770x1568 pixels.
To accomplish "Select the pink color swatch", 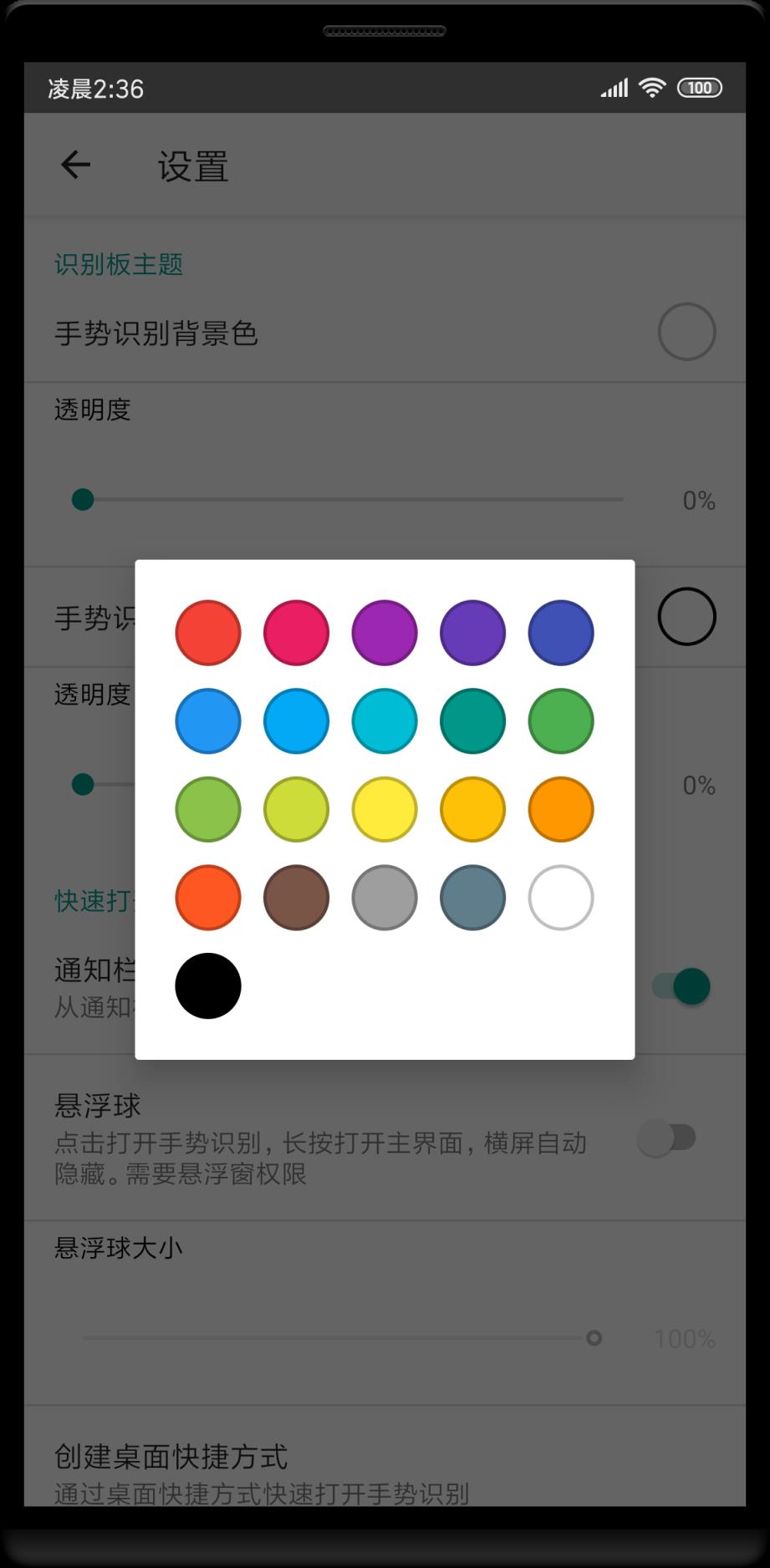I will [295, 632].
